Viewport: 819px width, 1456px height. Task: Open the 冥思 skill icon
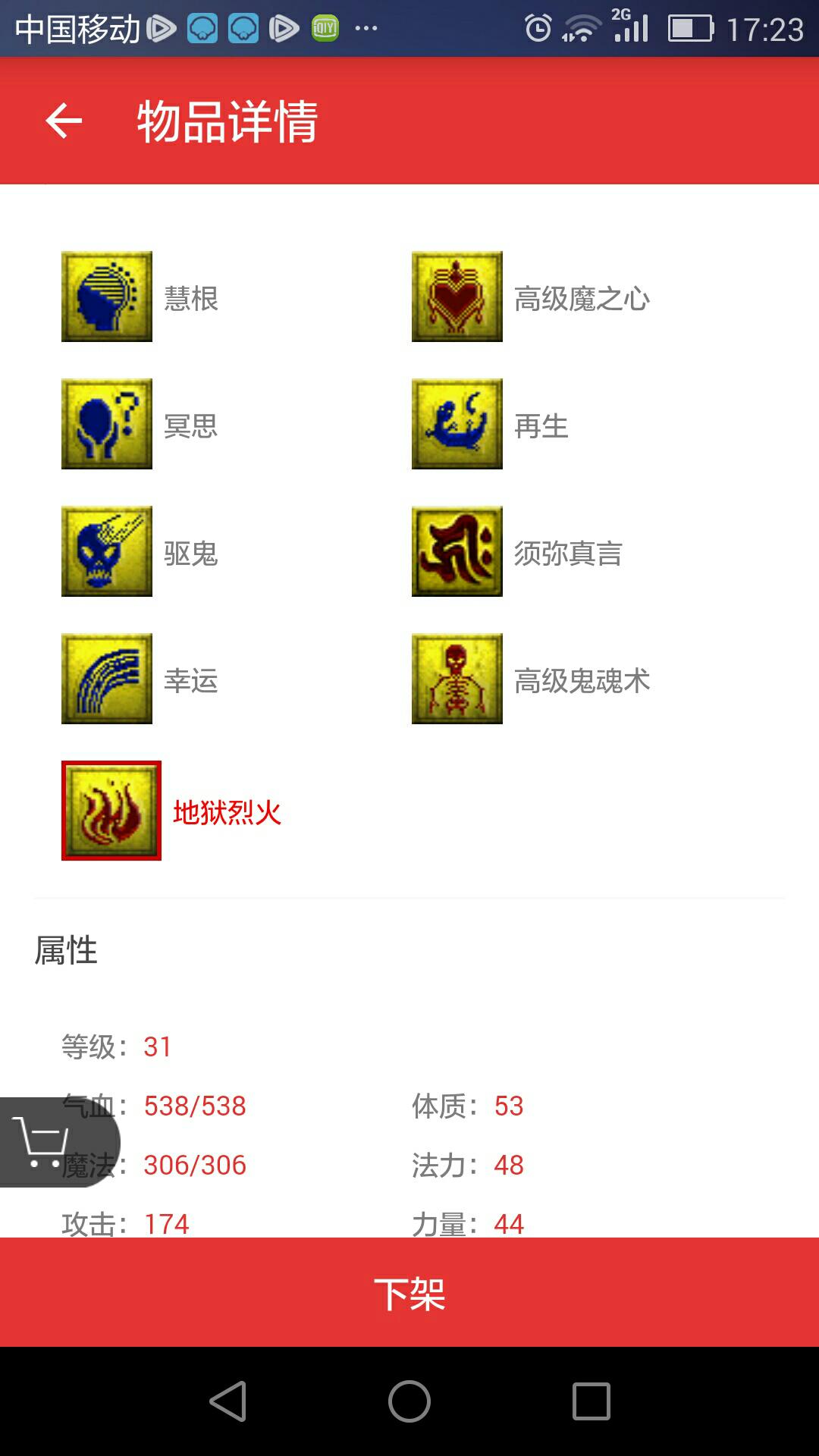click(107, 424)
